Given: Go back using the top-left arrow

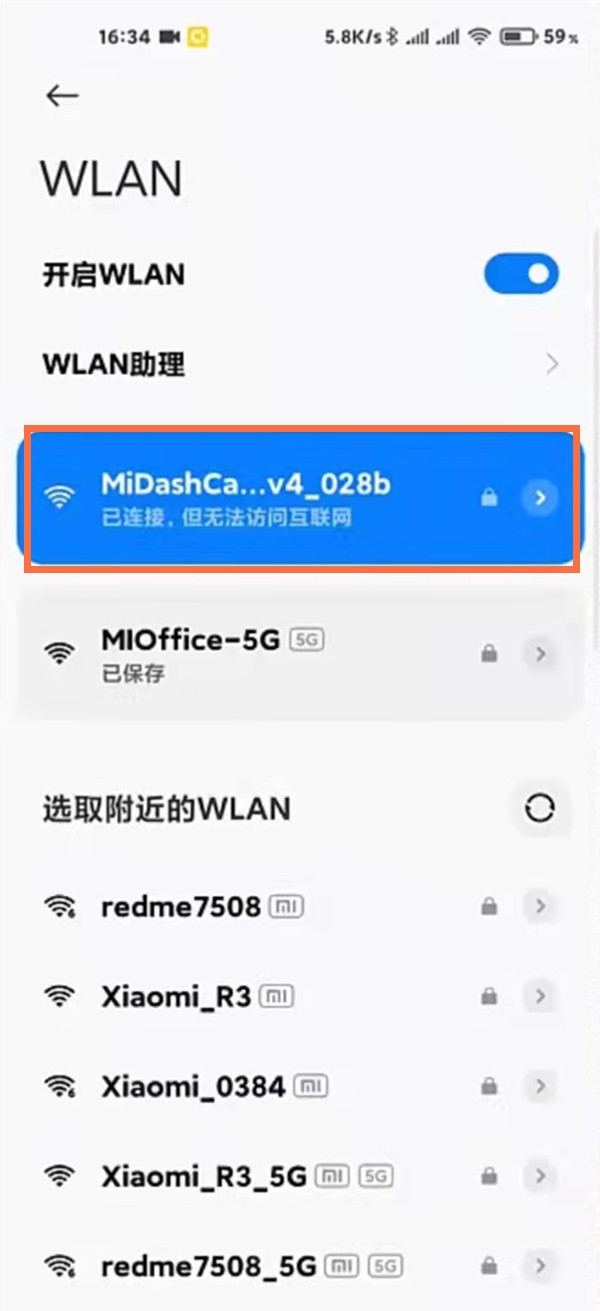Looking at the screenshot, I should [x=62, y=96].
